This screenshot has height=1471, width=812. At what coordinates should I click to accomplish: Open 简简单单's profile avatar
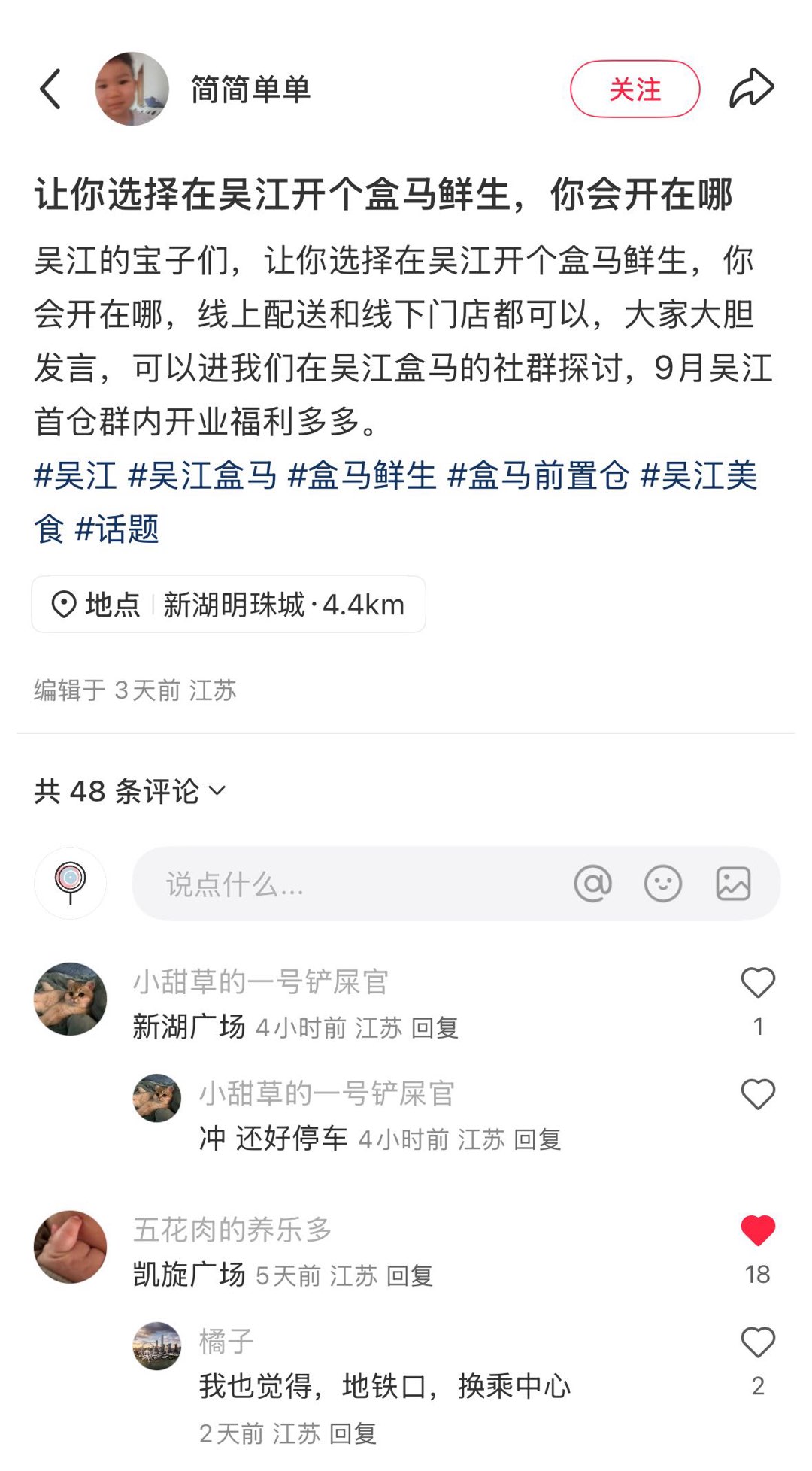tap(132, 89)
